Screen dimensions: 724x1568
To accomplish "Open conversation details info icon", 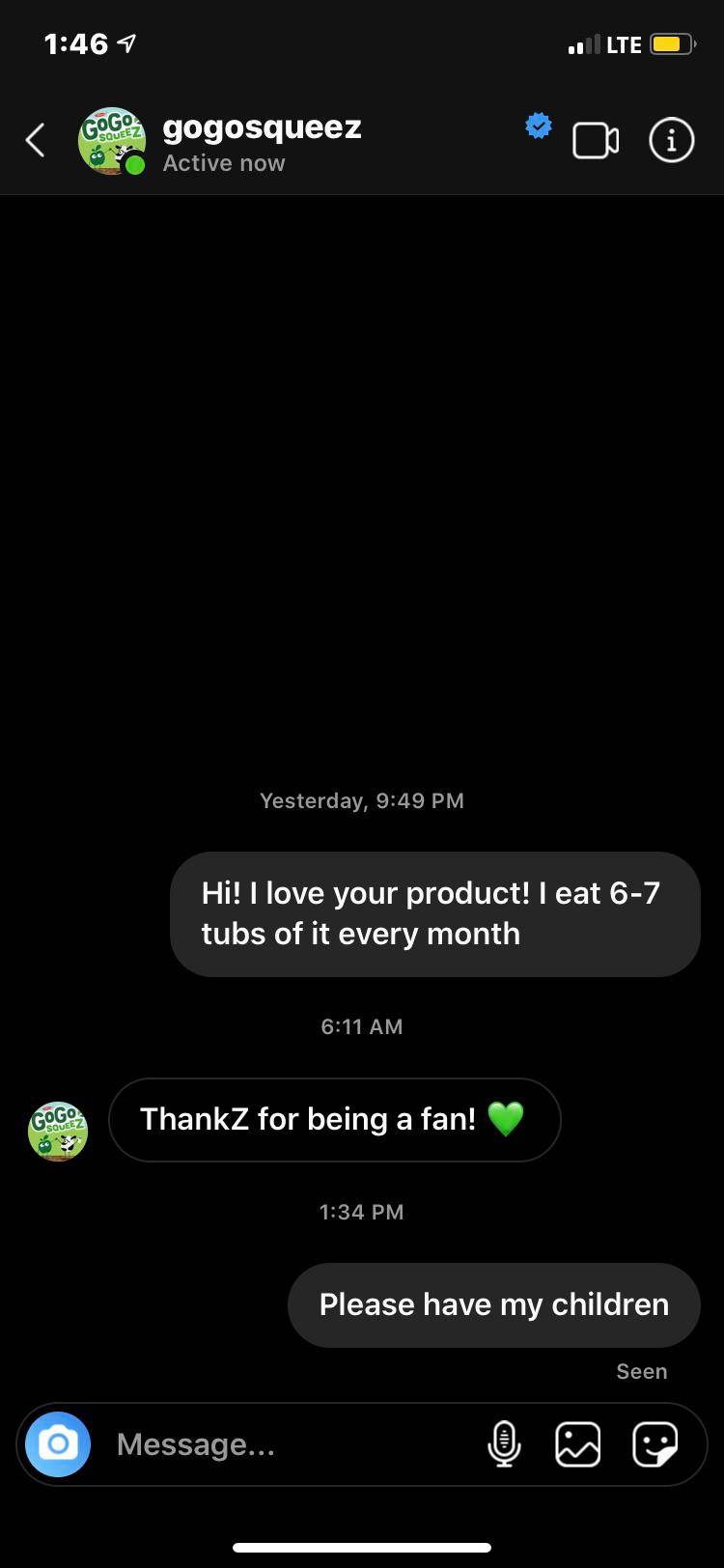I will 671,141.
